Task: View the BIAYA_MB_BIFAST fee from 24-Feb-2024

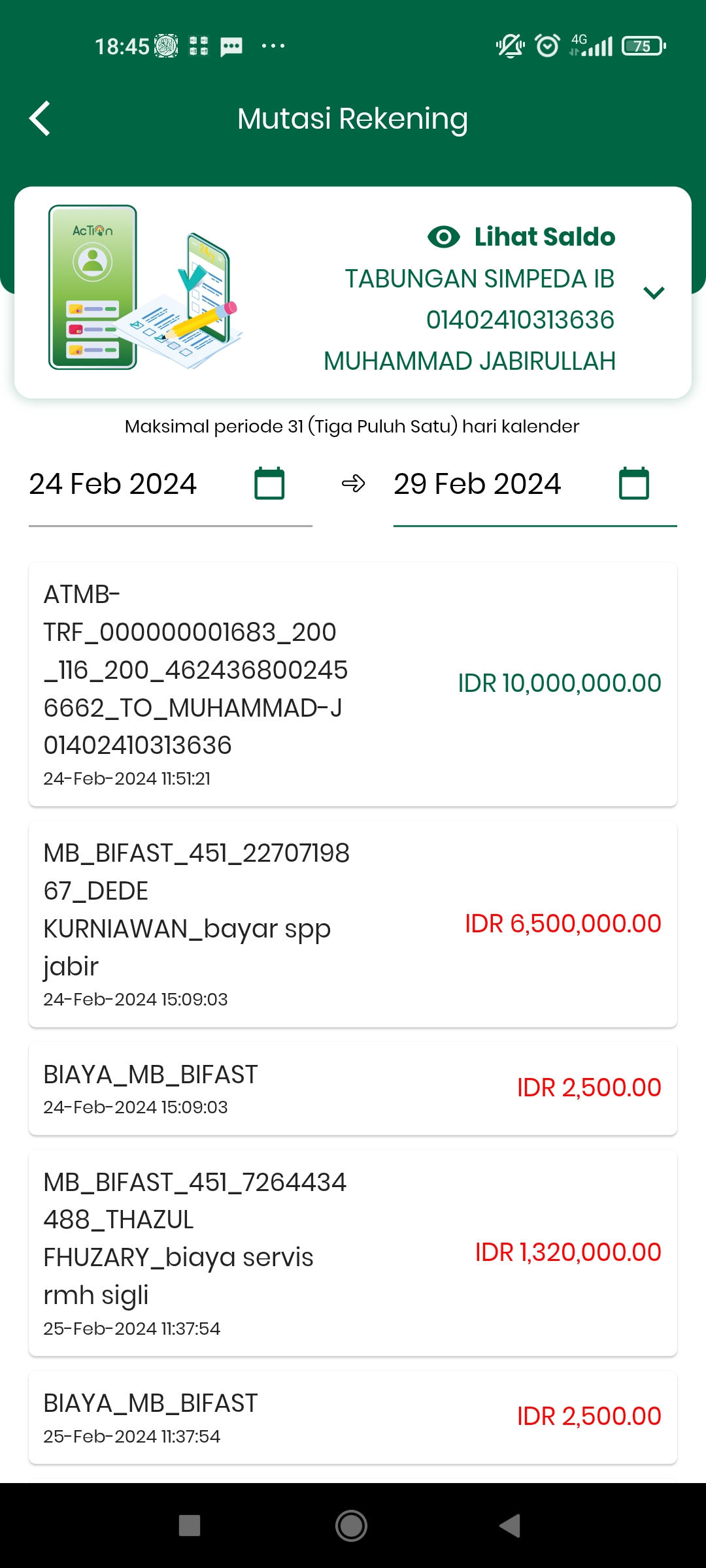Action: pyautogui.click(x=353, y=1088)
